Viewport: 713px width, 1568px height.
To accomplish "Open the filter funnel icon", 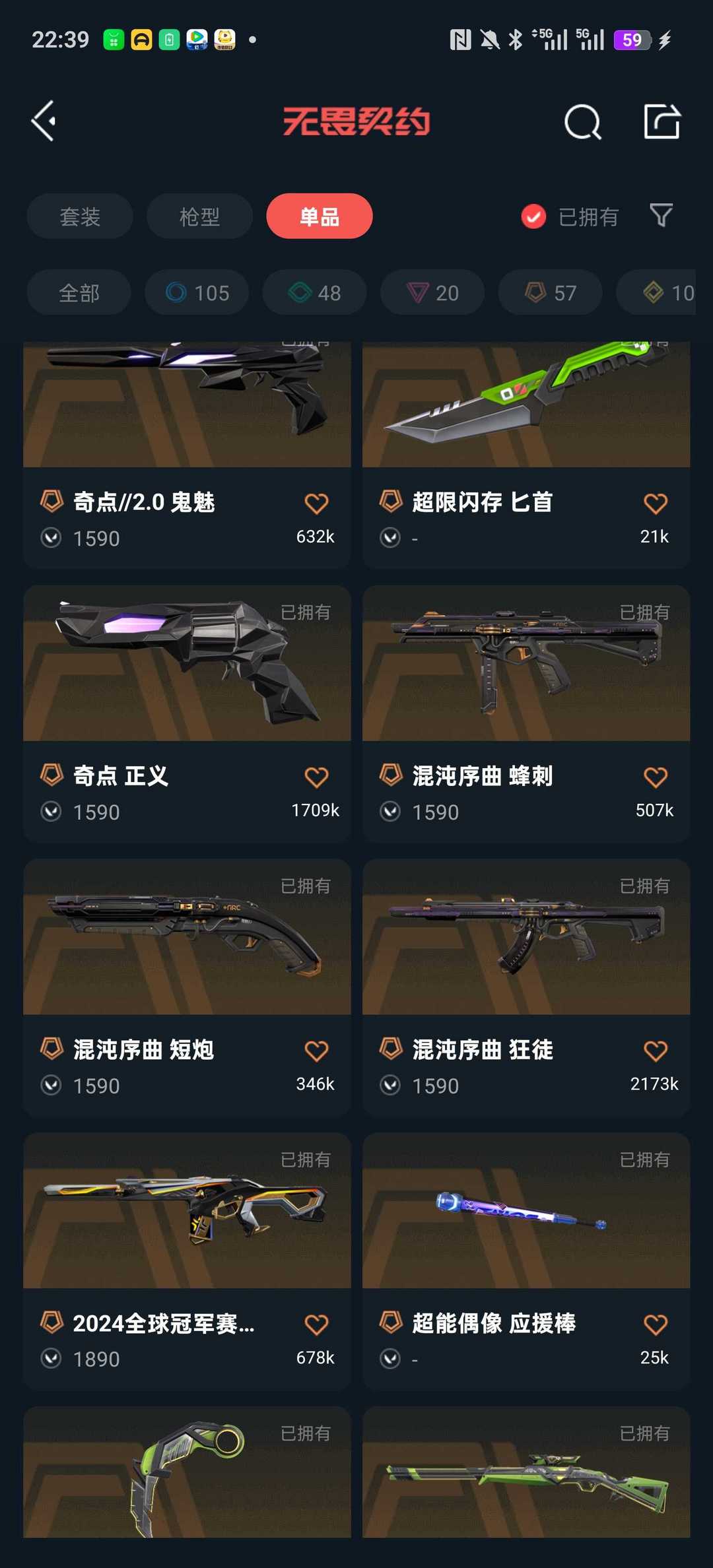I will [661, 215].
